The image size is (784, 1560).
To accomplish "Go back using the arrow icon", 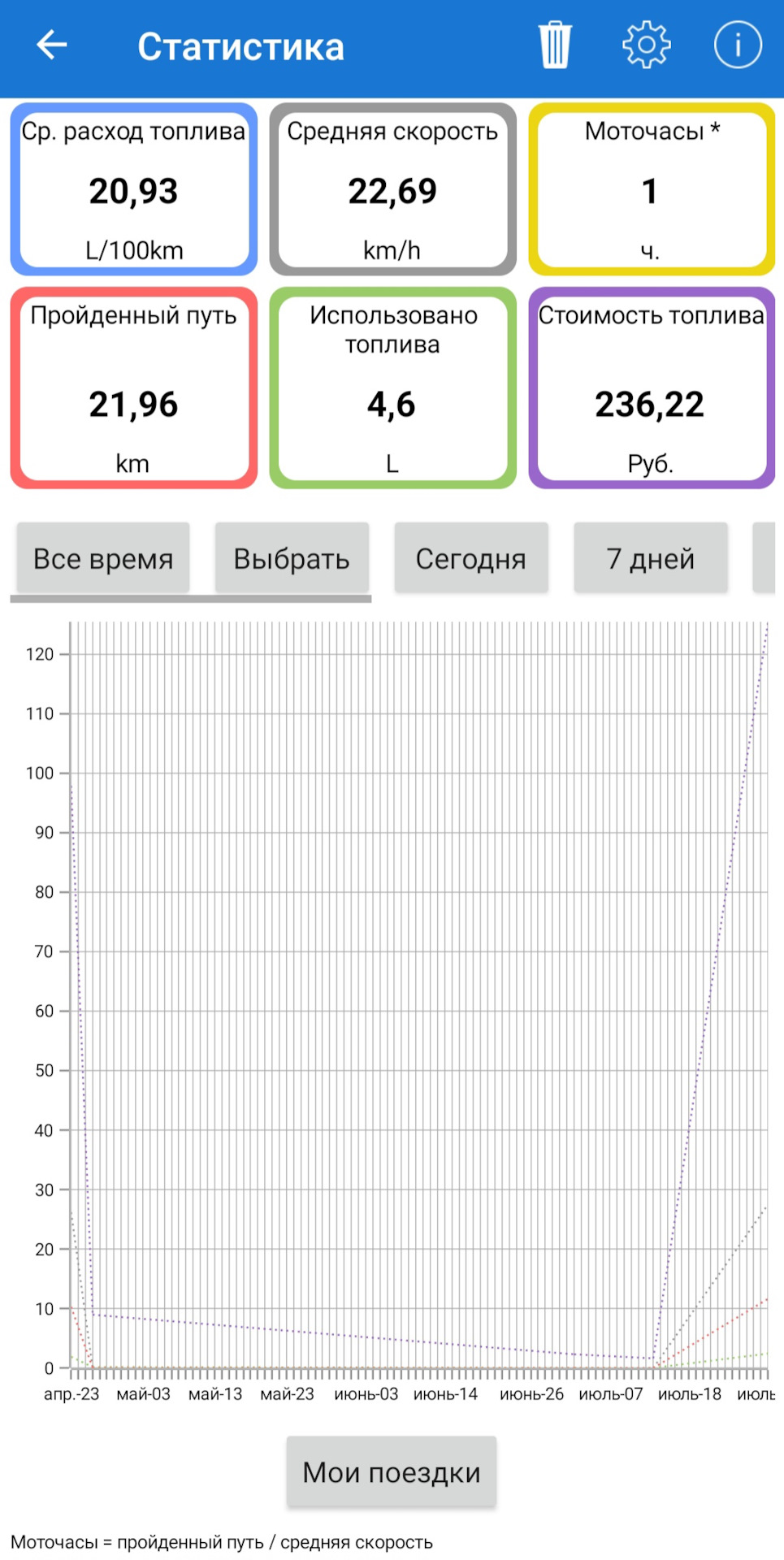I will coord(51,45).
